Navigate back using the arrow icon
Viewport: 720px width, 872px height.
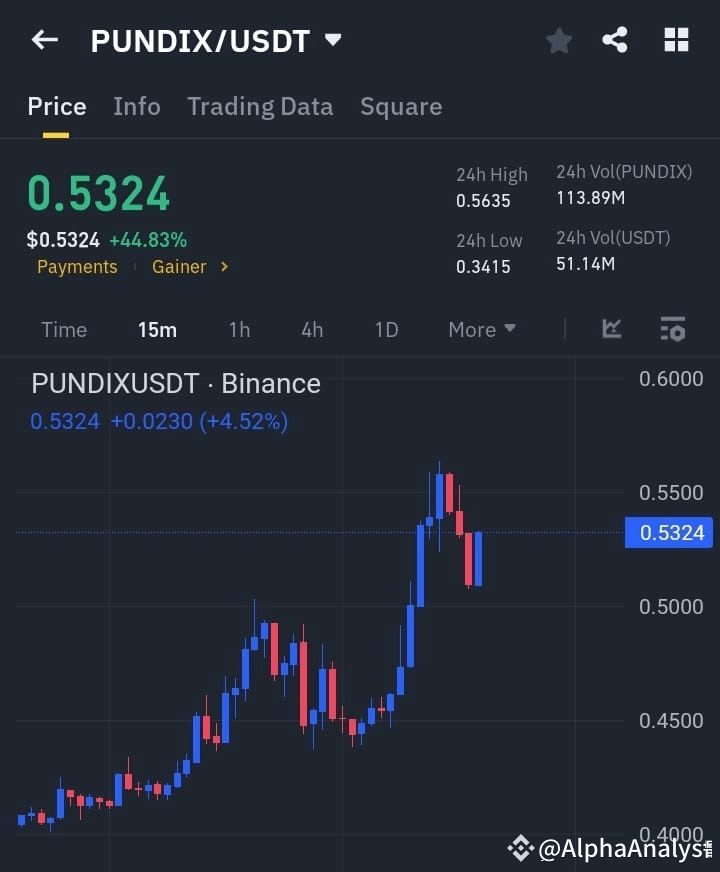(42, 40)
